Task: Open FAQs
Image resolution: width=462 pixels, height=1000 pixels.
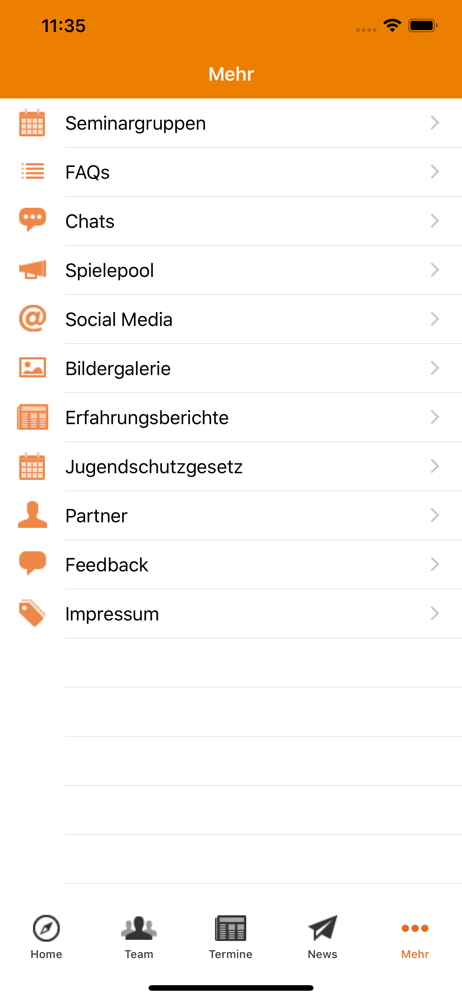Action: pos(231,172)
